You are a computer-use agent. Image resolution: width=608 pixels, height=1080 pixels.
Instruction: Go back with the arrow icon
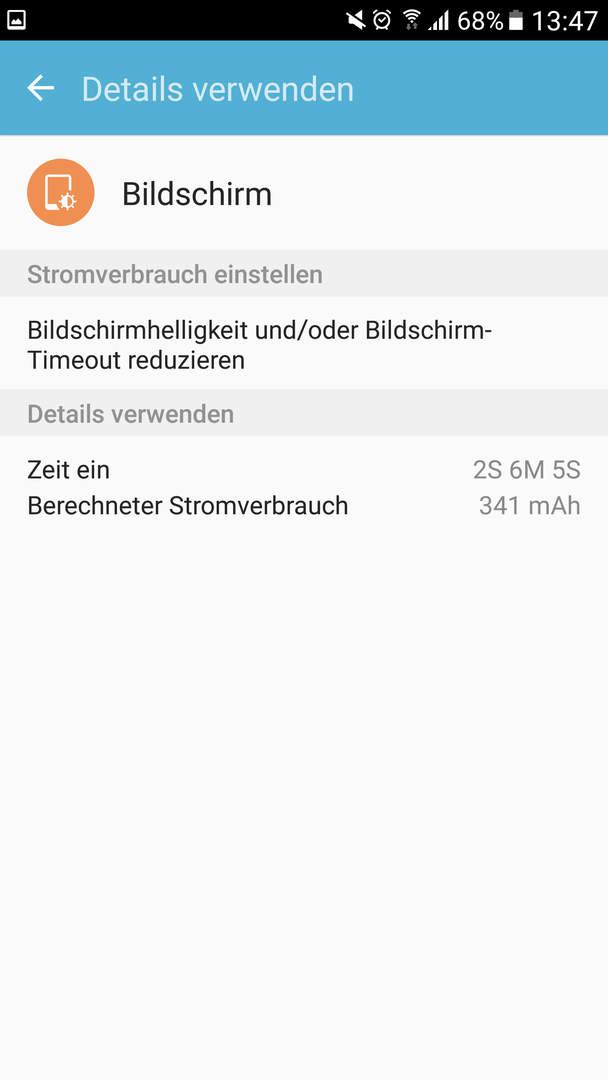tap(41, 88)
